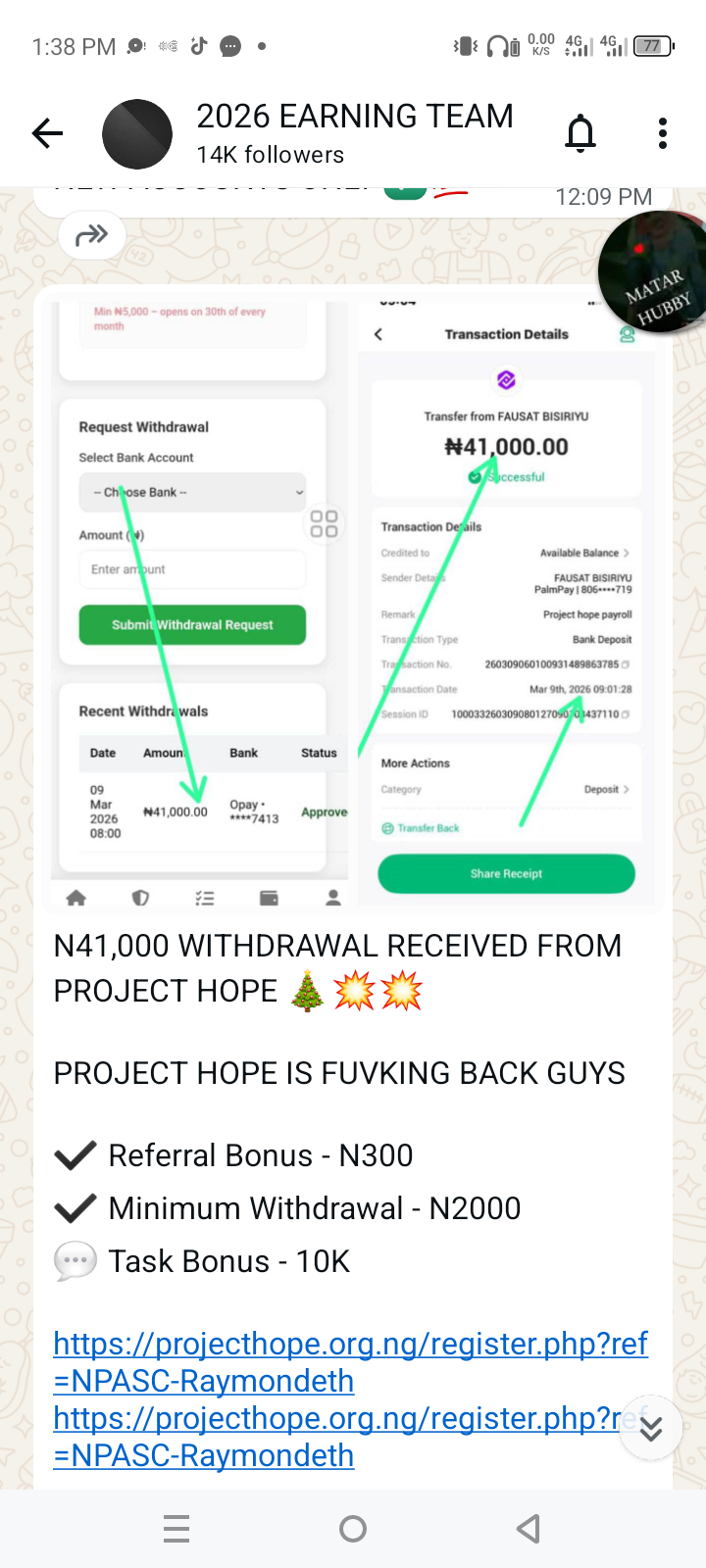Open the three-dot overflow menu
The width and height of the screenshot is (706, 1568).
(663, 133)
